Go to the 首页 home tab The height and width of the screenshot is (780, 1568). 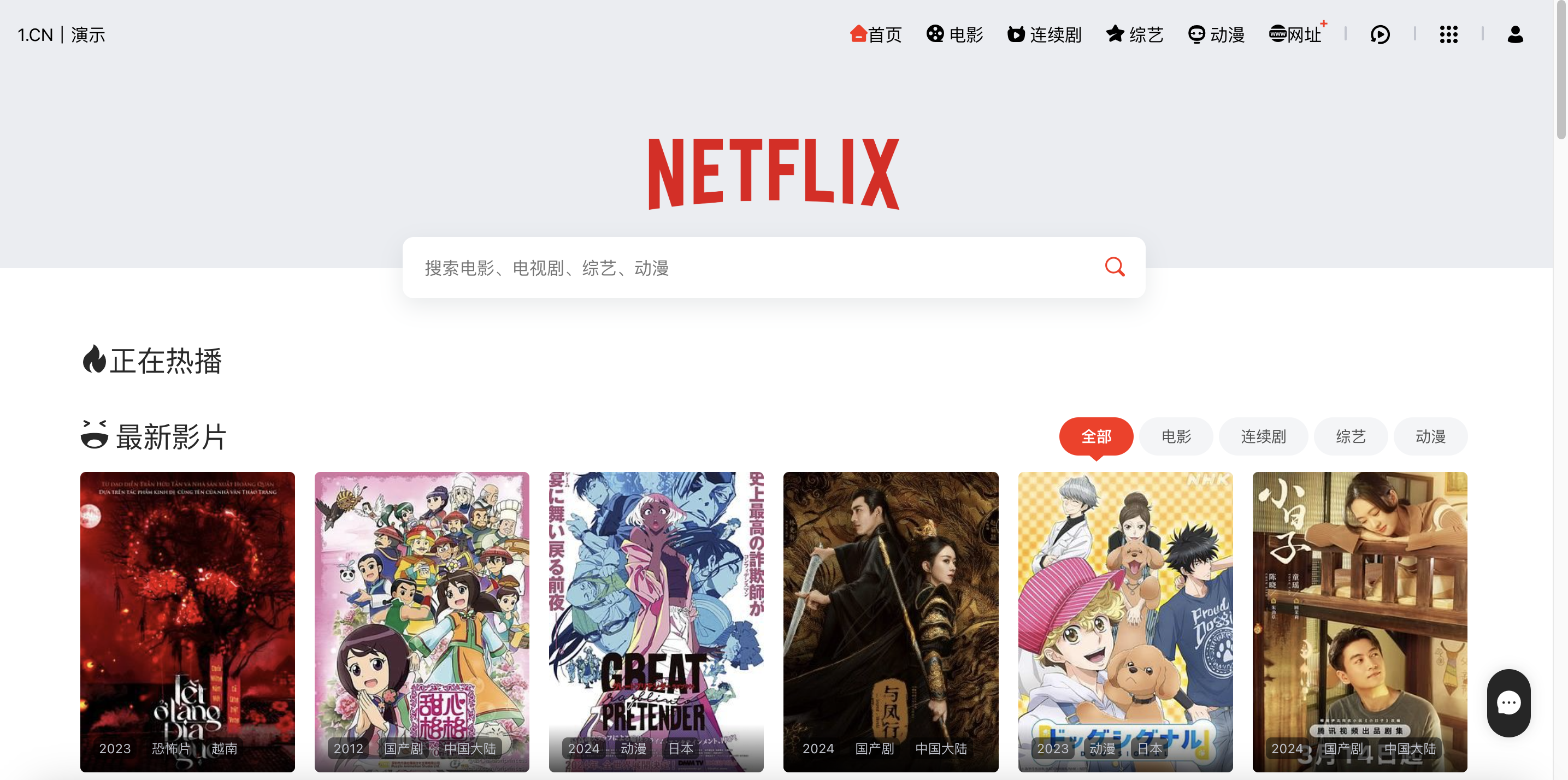pyautogui.click(x=875, y=34)
